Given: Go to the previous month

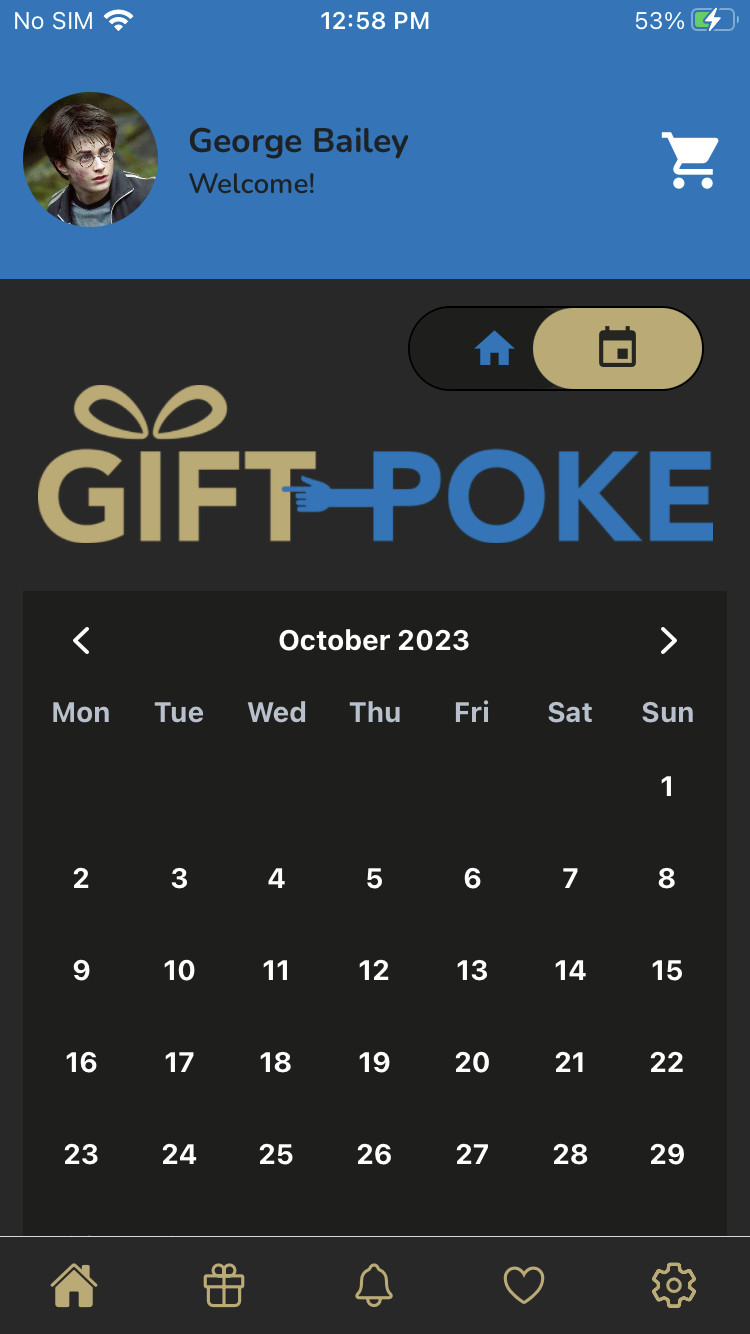Looking at the screenshot, I should 82,641.
